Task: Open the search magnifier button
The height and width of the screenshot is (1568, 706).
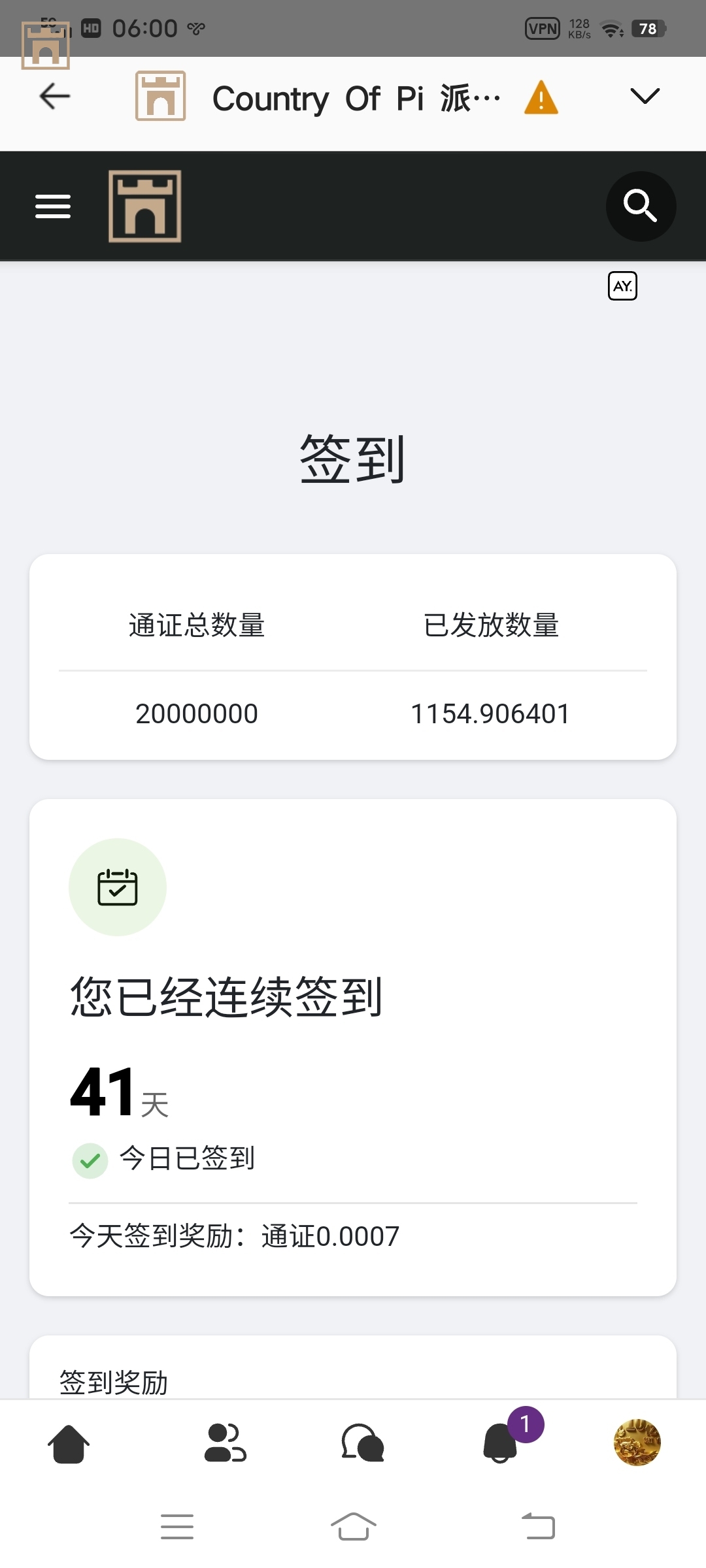Action: [640, 206]
